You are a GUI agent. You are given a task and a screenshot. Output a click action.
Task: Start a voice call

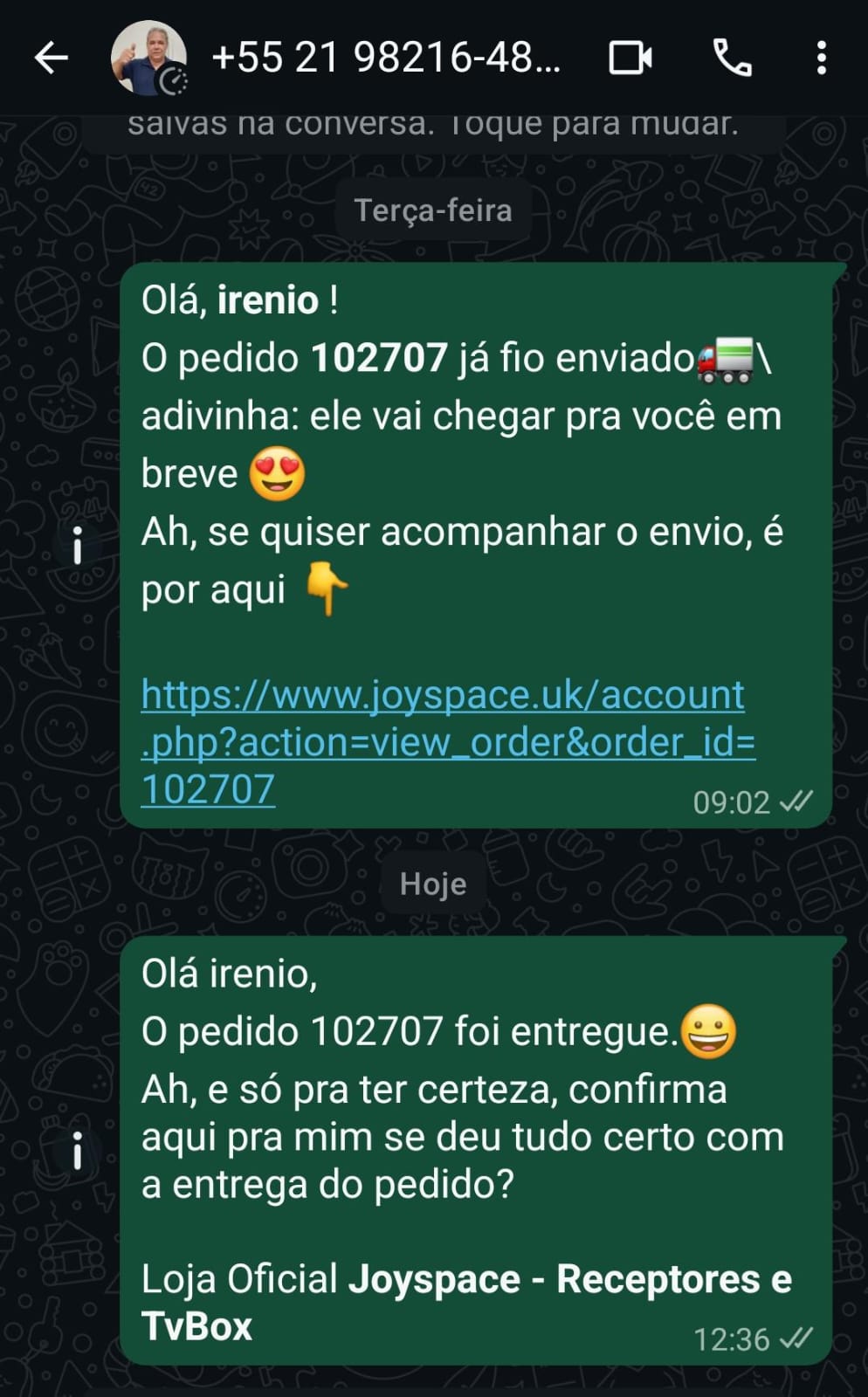coord(732,58)
